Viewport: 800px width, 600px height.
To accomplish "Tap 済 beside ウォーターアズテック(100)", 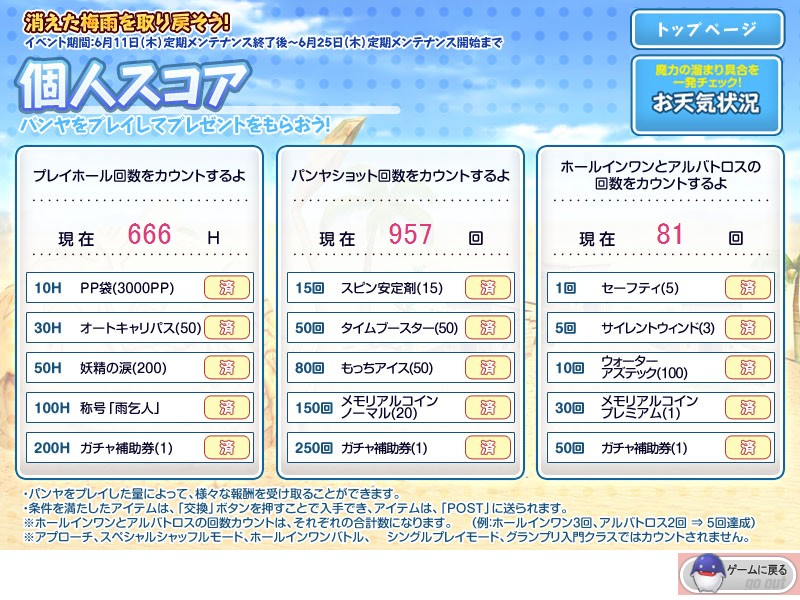I will pos(747,367).
